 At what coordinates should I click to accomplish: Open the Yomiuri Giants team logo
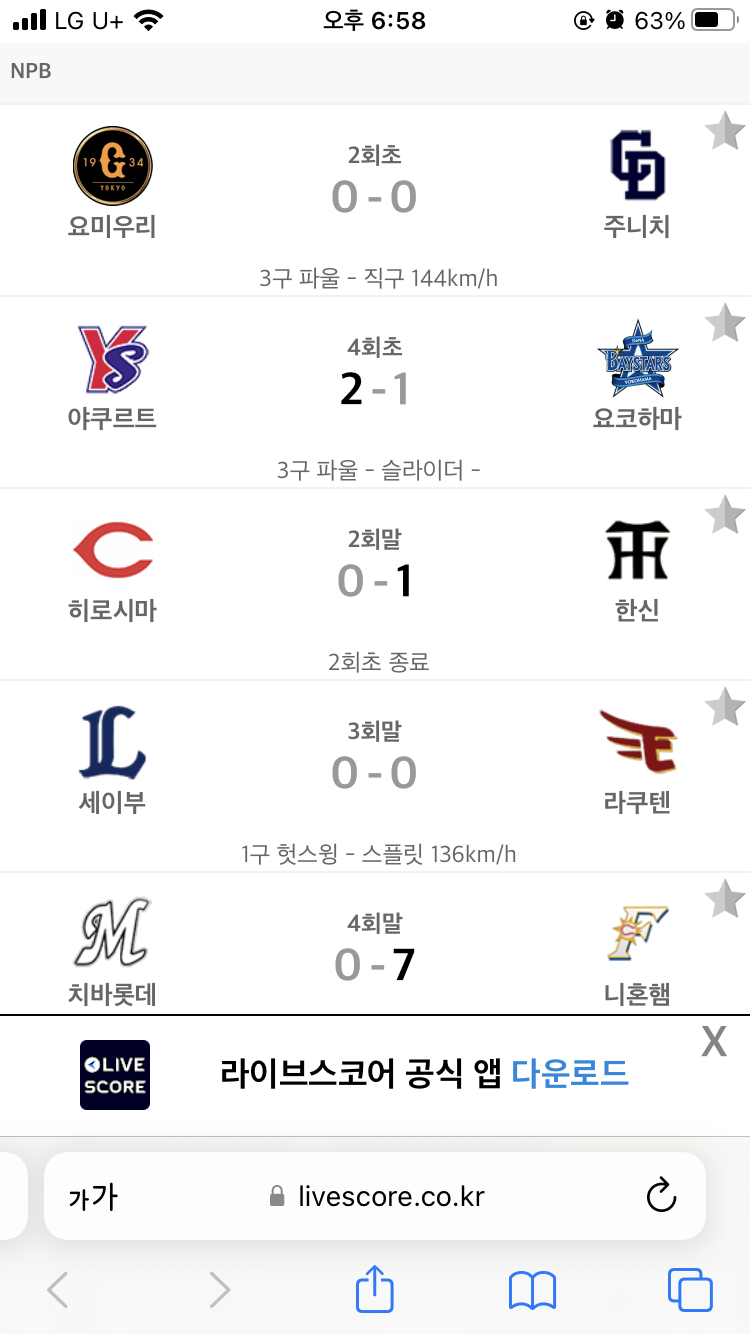[112, 166]
